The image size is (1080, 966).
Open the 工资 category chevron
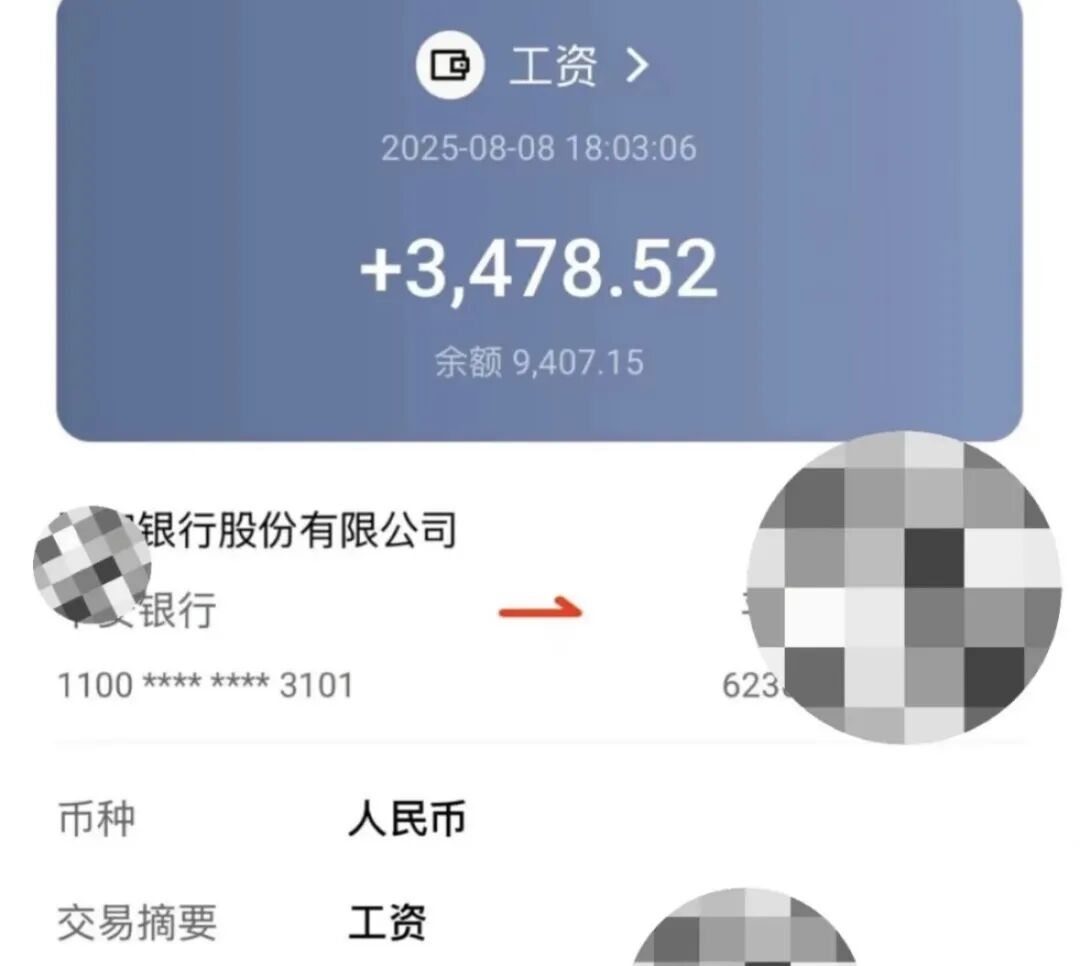point(636,66)
